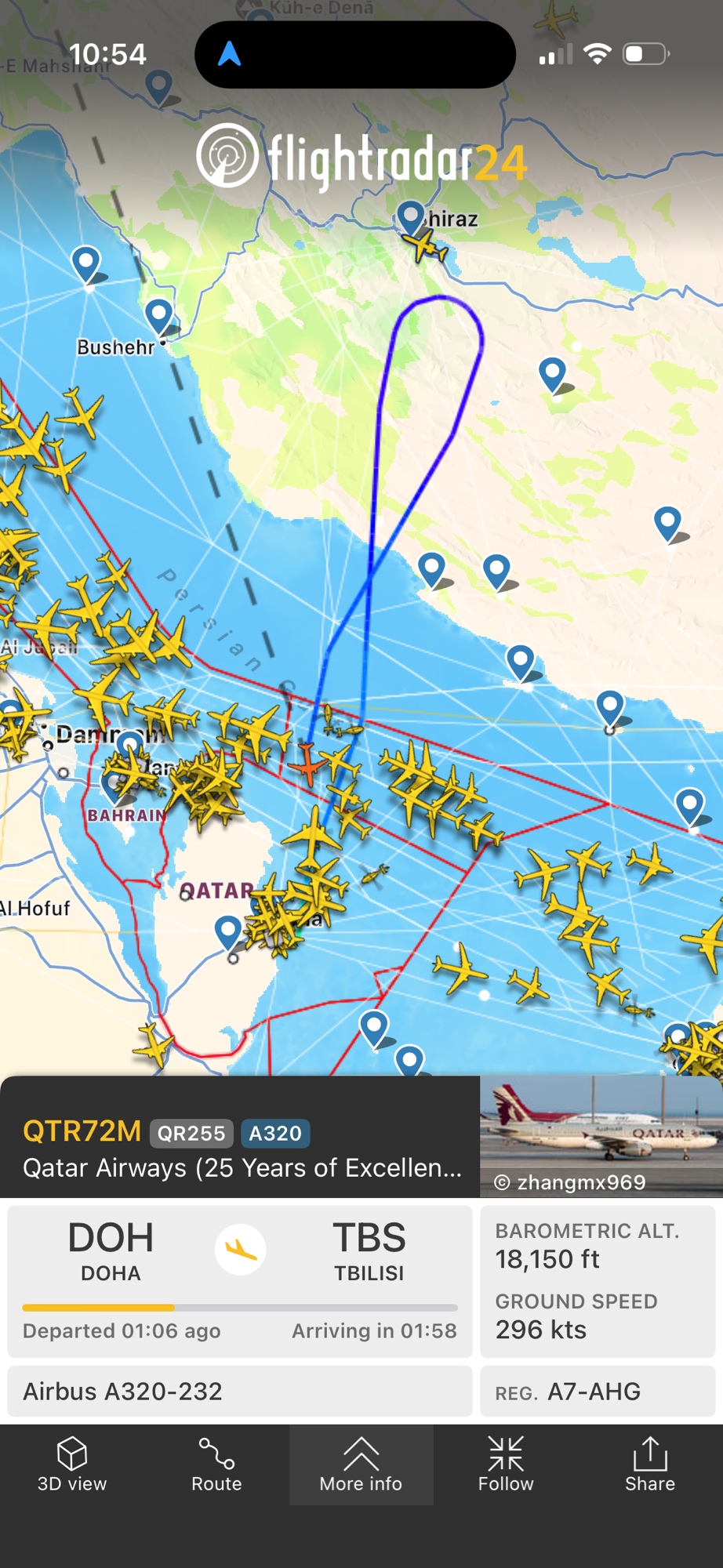The width and height of the screenshot is (723, 1568).
Task: Tap the selected red aircraft on map
Action: (307, 764)
